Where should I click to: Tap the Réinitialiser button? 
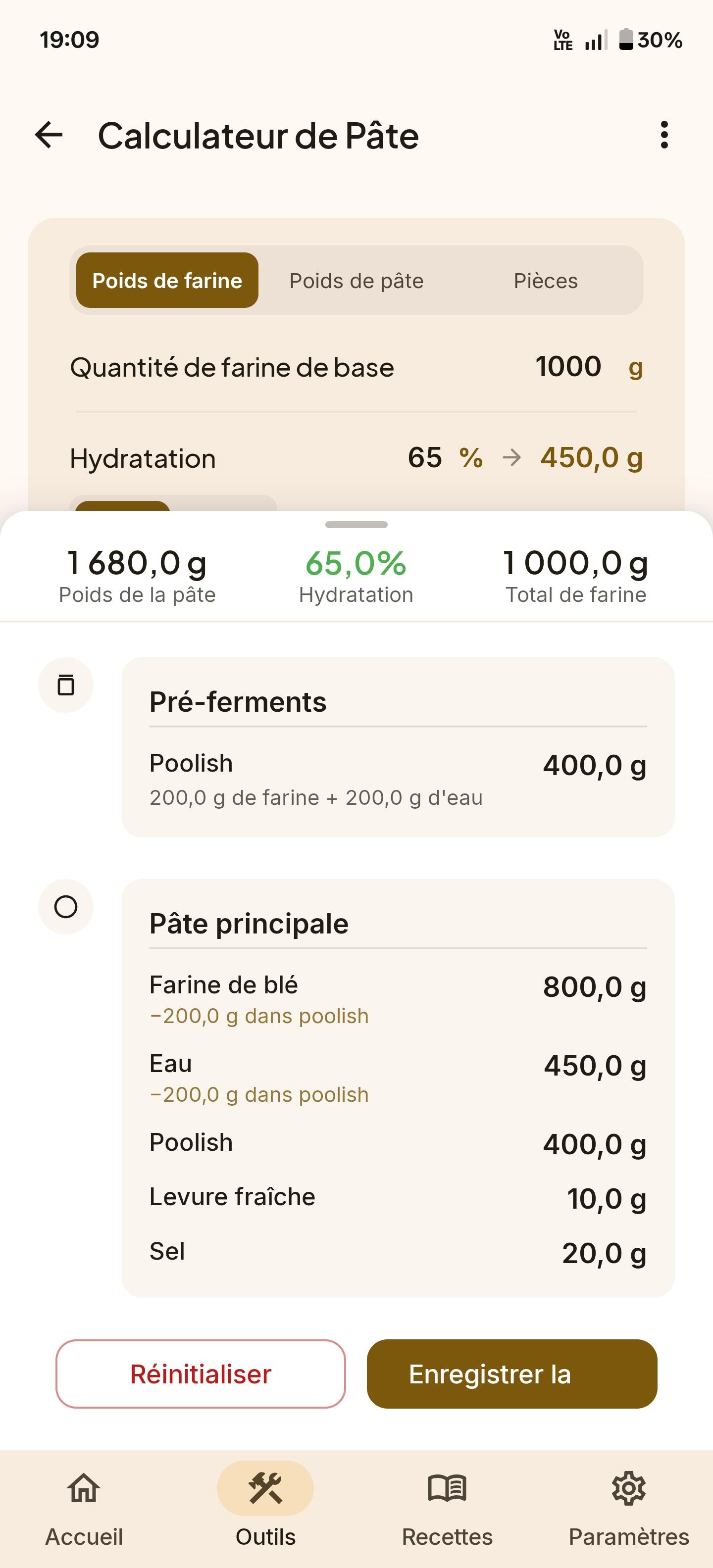(201, 1374)
